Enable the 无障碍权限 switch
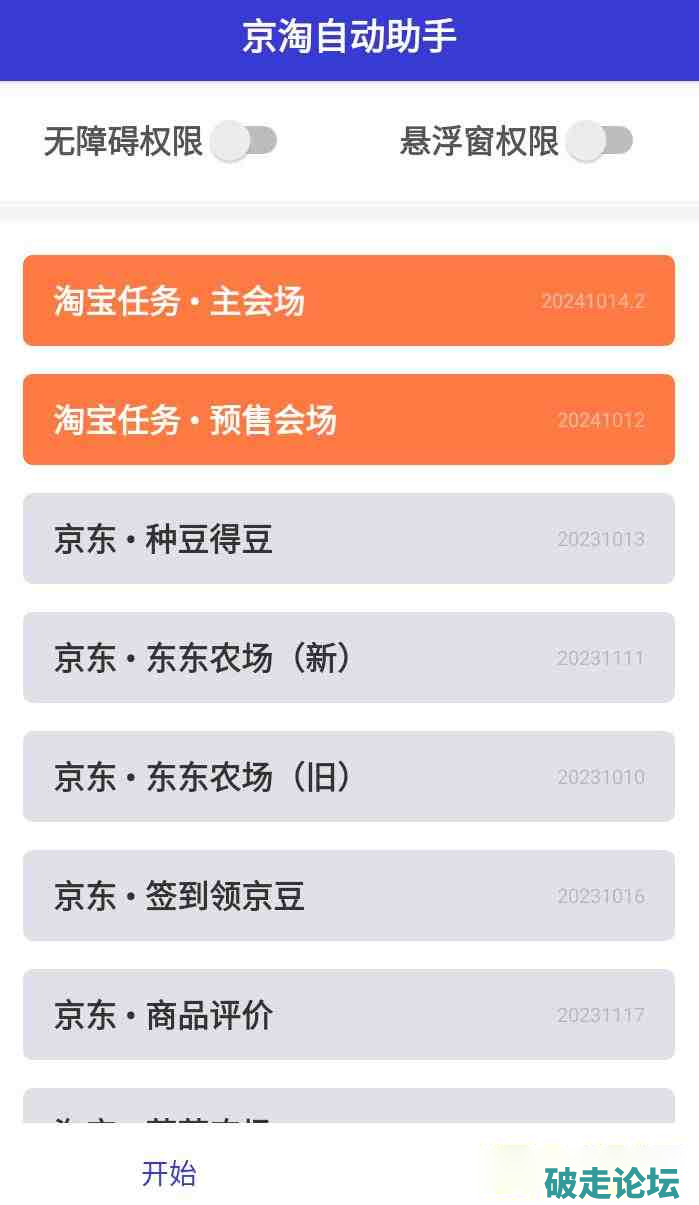 (x=245, y=141)
